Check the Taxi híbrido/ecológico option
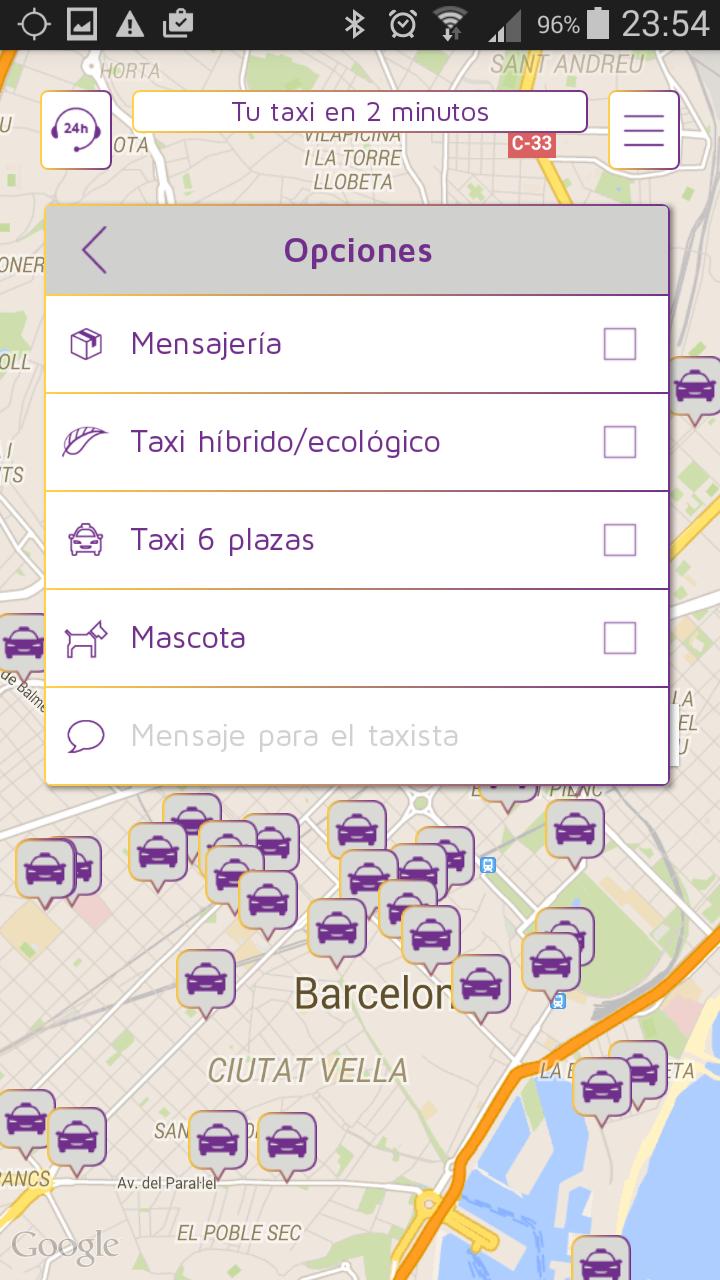This screenshot has width=720, height=1280. tap(620, 441)
